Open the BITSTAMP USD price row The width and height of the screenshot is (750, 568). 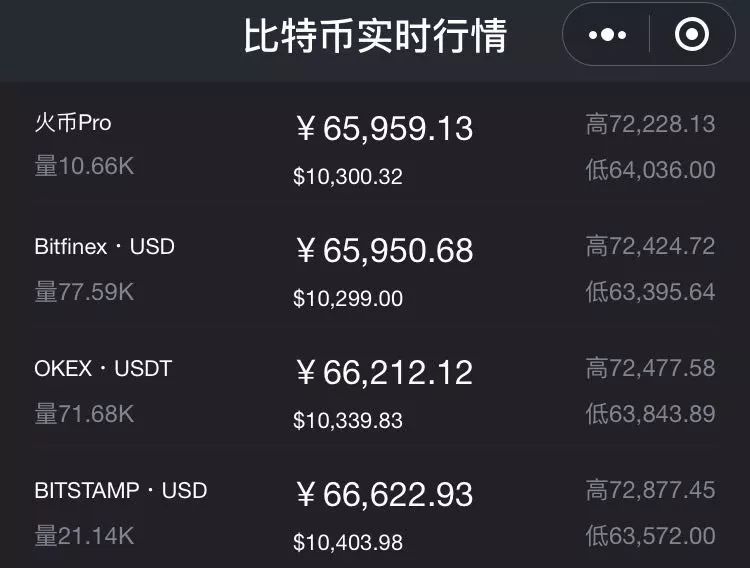(x=375, y=513)
